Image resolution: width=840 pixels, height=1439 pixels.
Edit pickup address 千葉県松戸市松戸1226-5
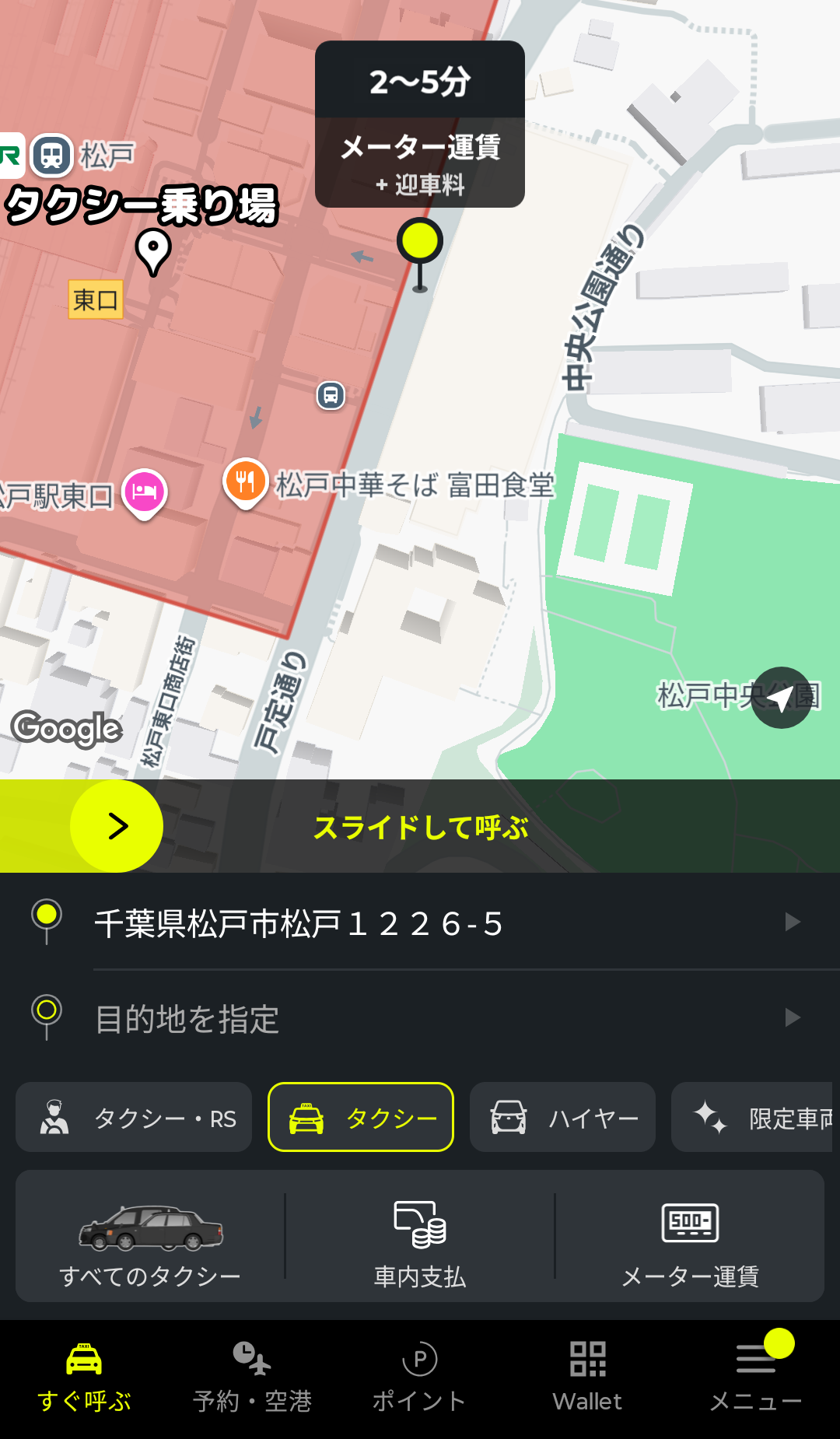tap(420, 923)
